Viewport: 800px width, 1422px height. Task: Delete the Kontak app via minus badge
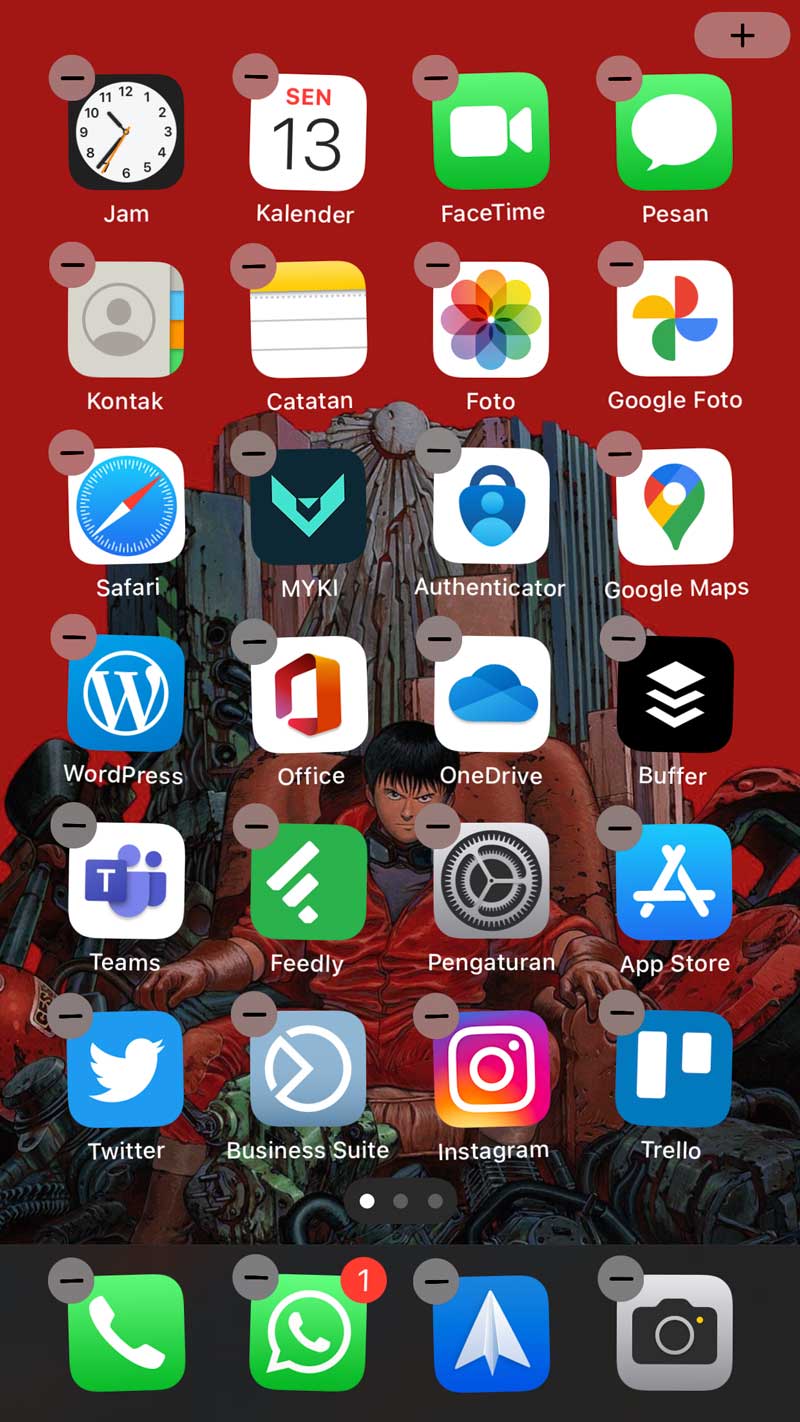coord(71,264)
